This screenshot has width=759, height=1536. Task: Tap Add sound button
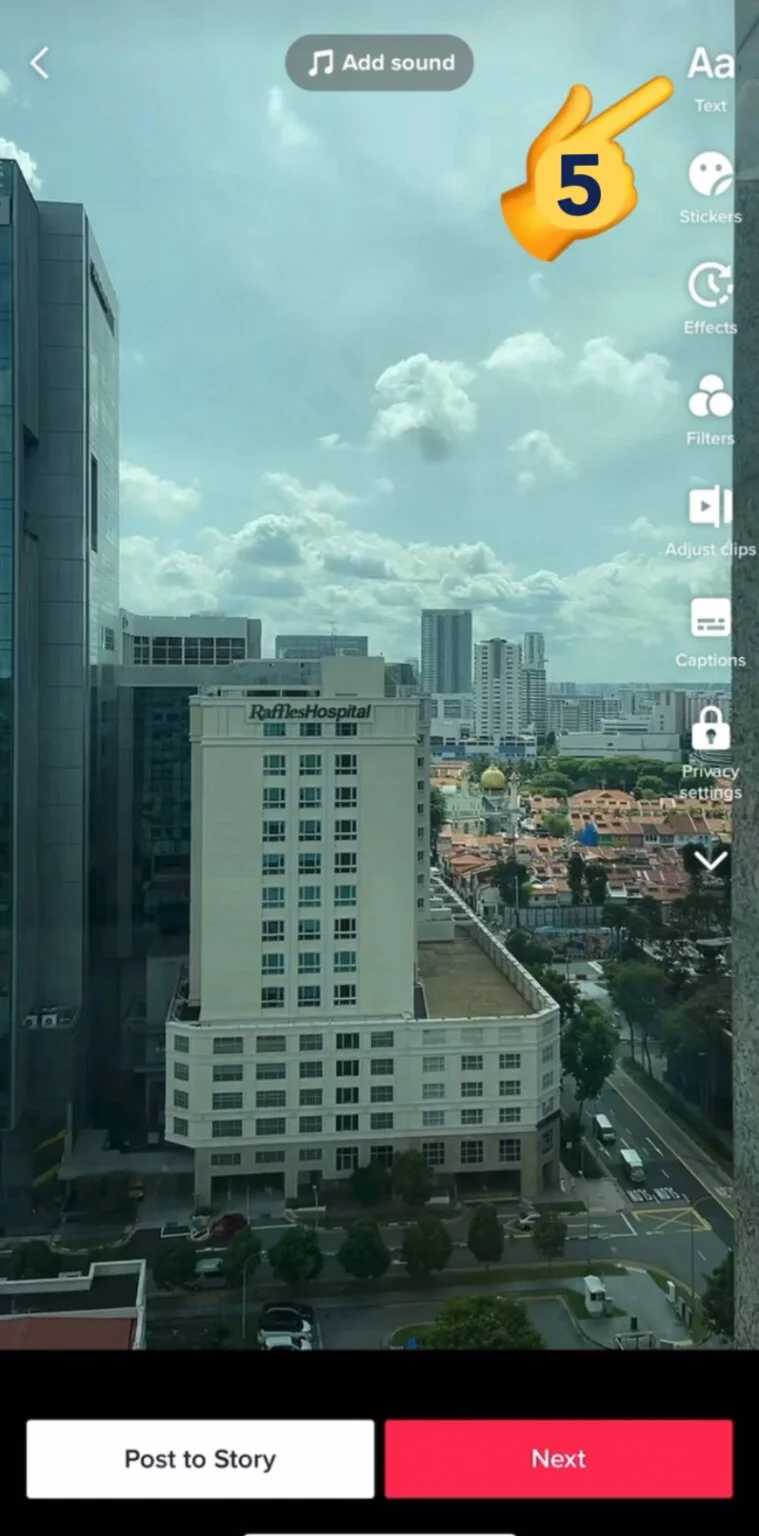click(x=379, y=63)
